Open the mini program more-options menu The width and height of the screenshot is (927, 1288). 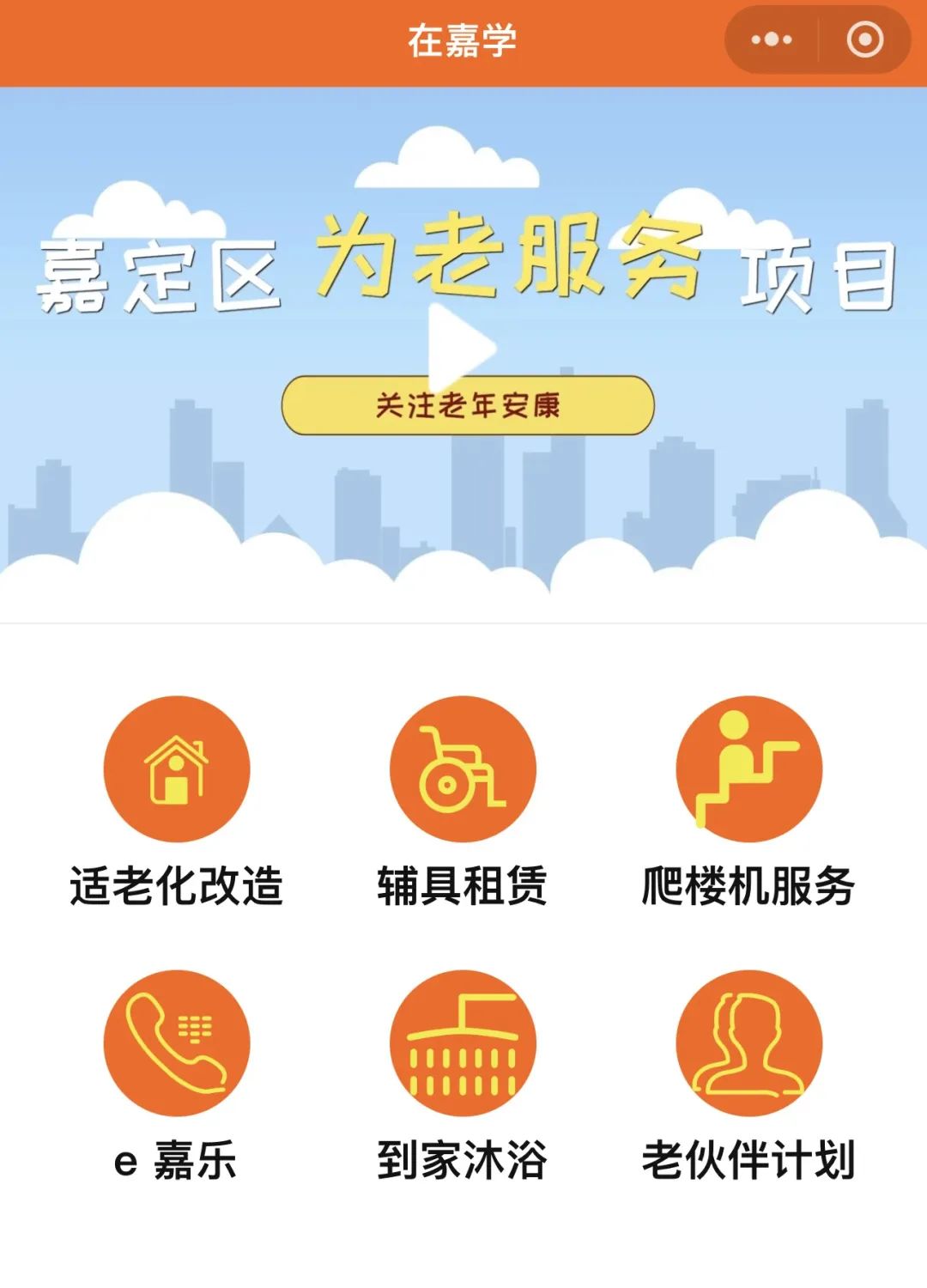point(771,39)
